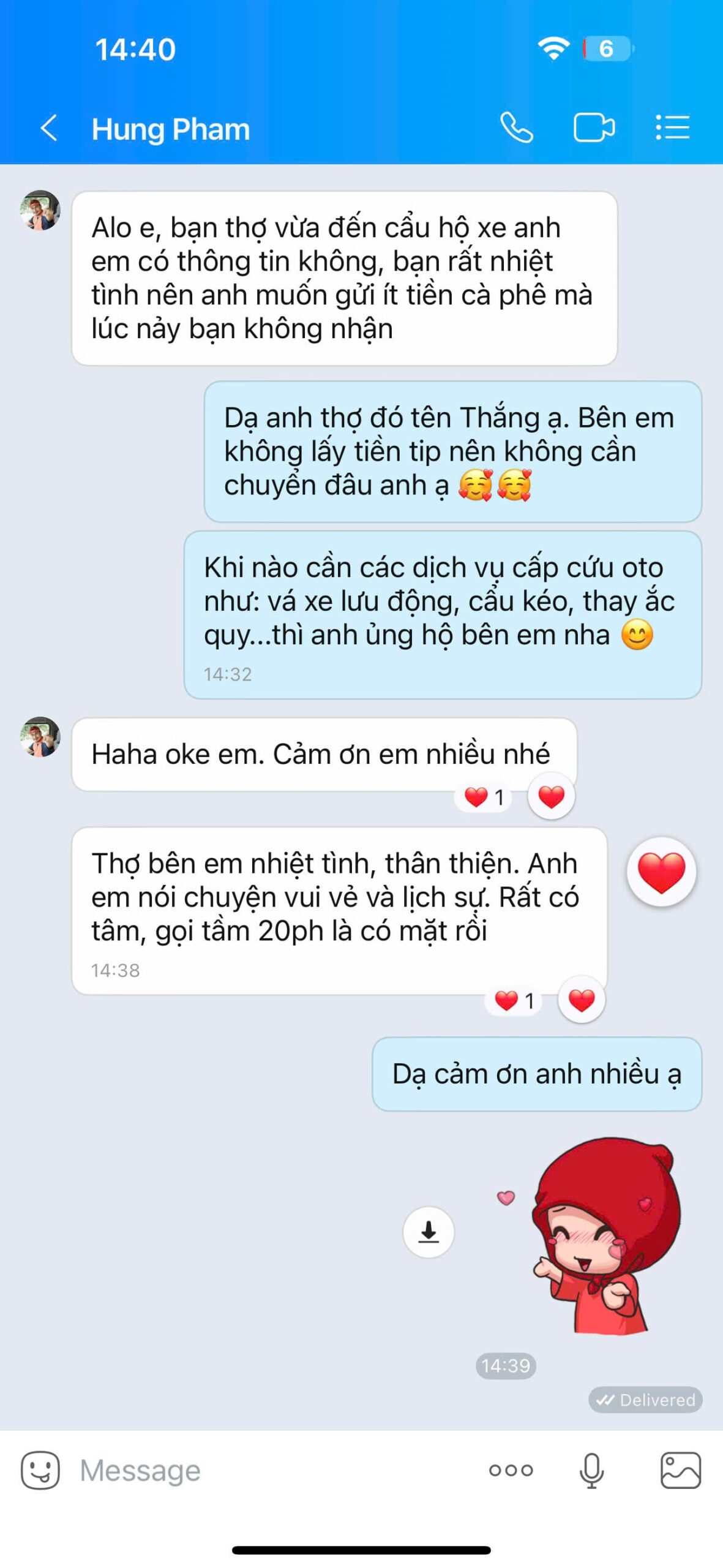Record a voice message

[591, 1470]
